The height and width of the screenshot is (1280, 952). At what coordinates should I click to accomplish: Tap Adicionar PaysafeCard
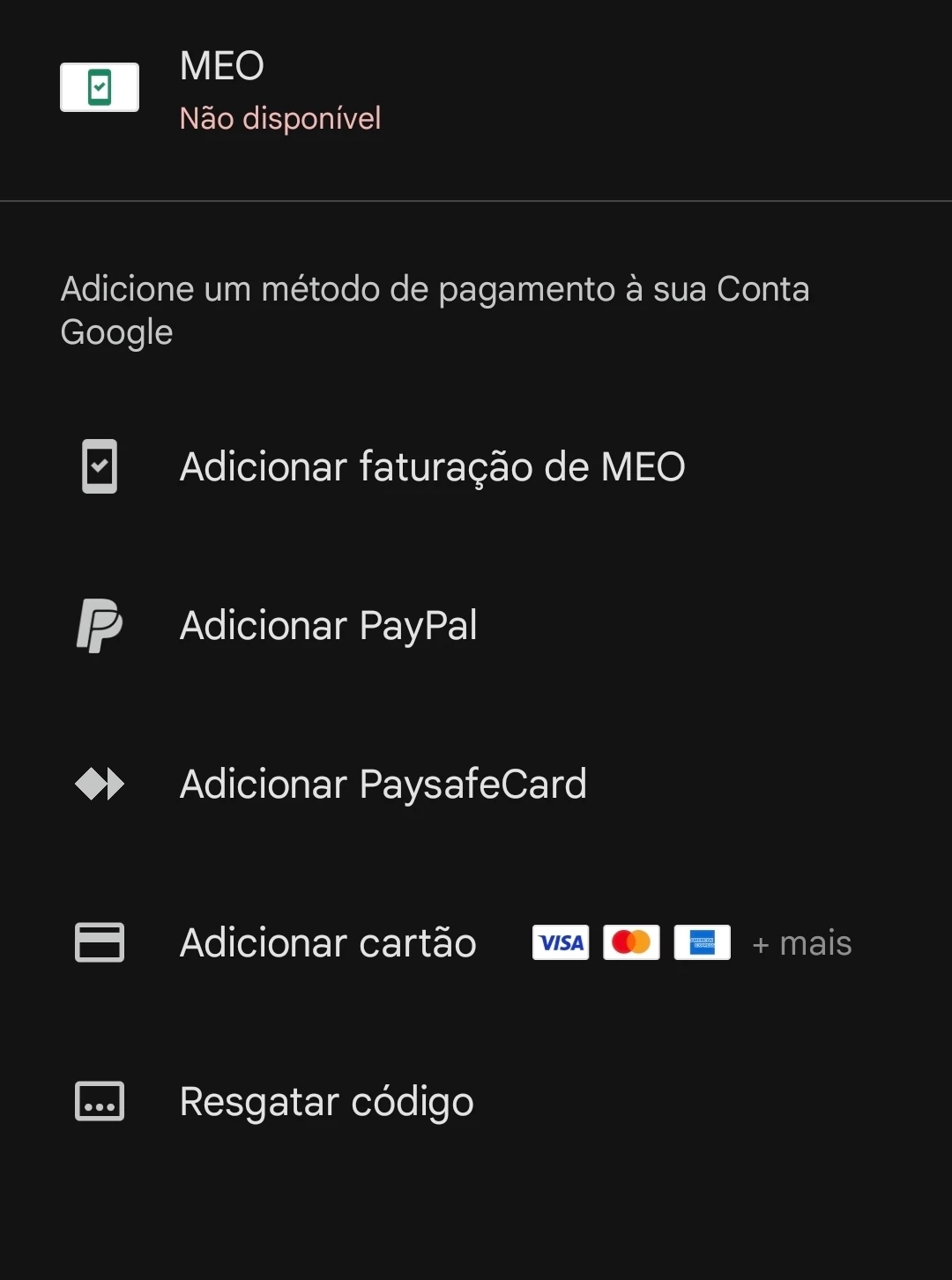[383, 785]
